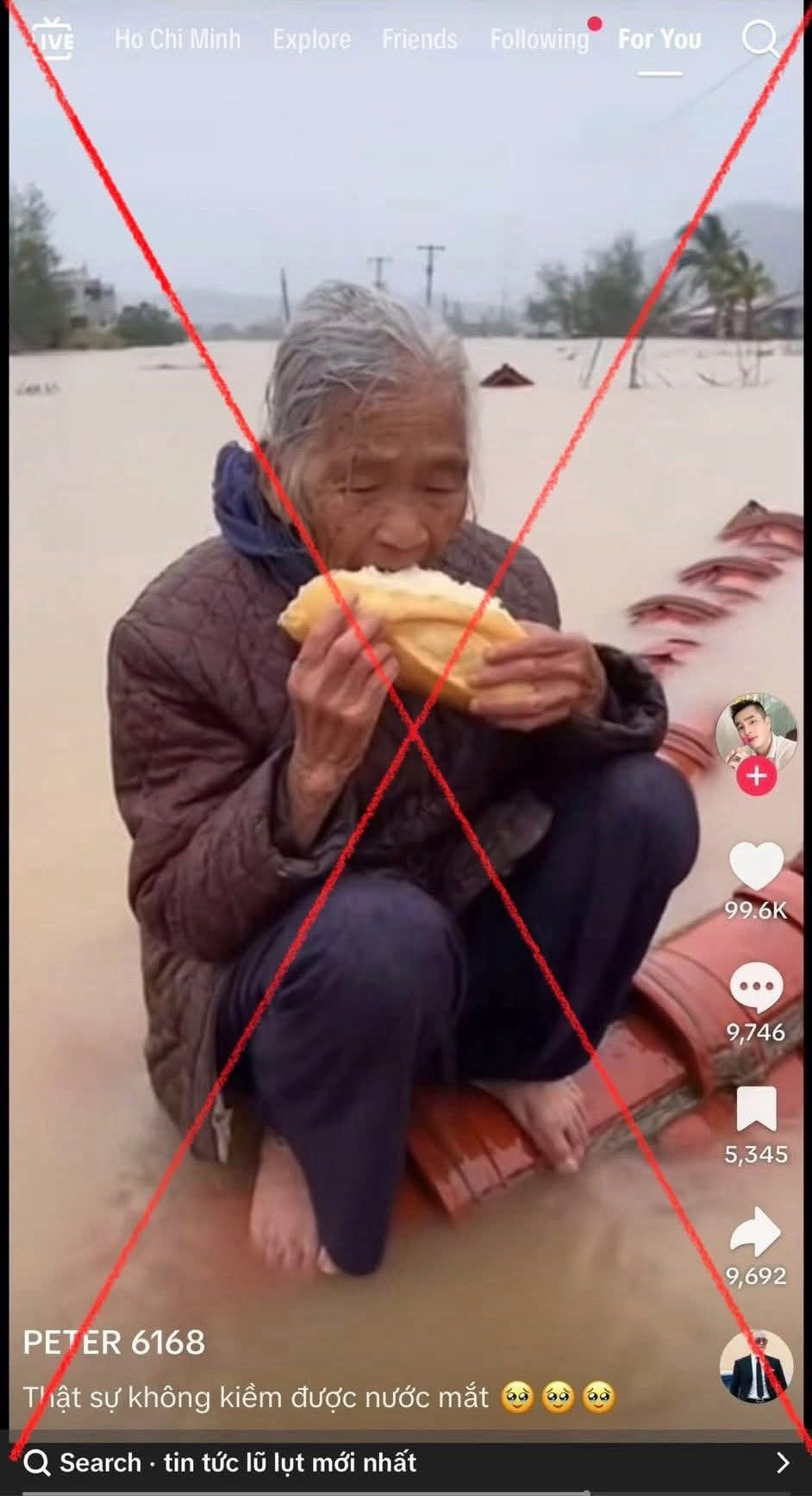Select the Ho Chi Minh feed tab
The width and height of the screenshot is (812, 1496).
(x=178, y=38)
